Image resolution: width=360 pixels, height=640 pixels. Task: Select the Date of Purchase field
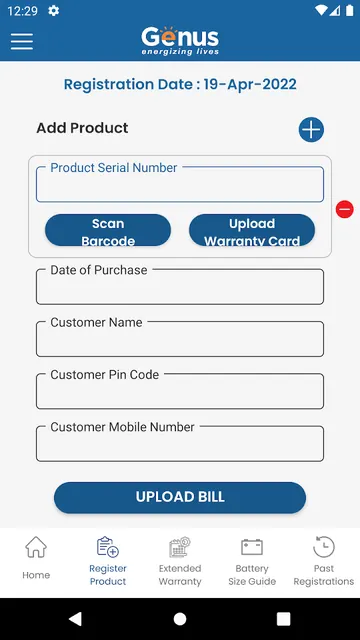click(x=180, y=287)
